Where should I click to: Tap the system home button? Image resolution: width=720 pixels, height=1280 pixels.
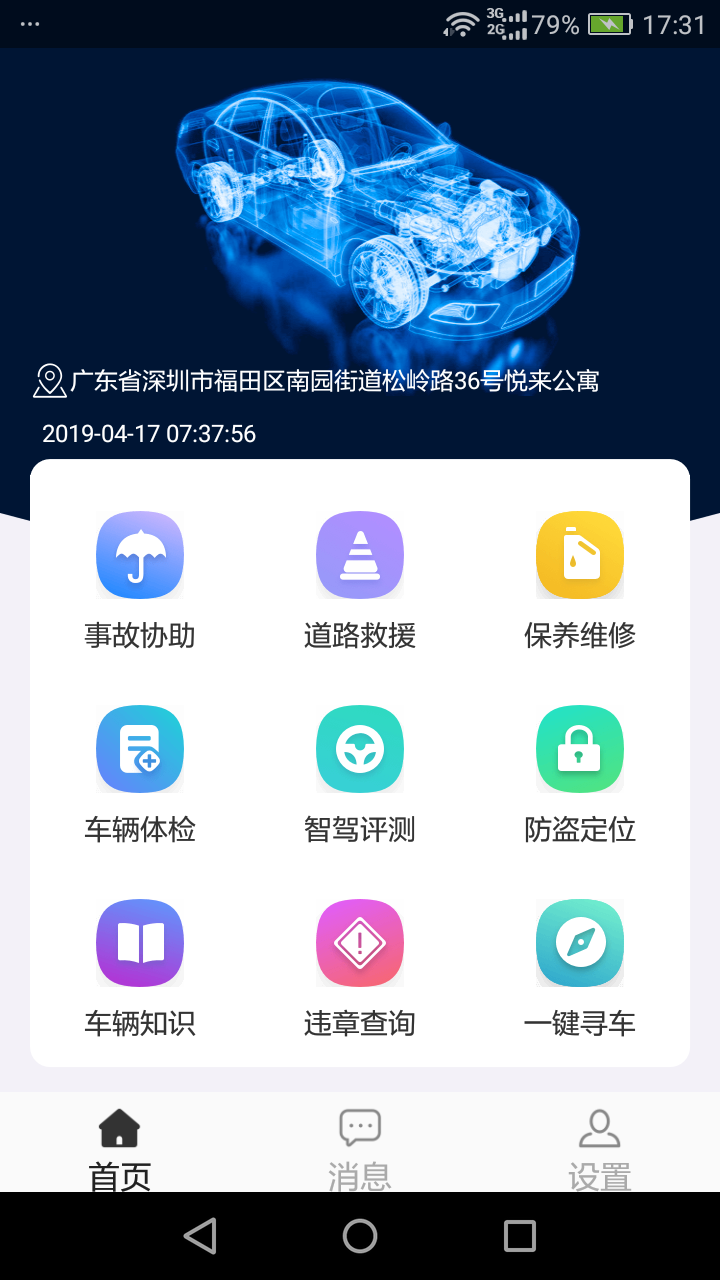click(360, 1236)
